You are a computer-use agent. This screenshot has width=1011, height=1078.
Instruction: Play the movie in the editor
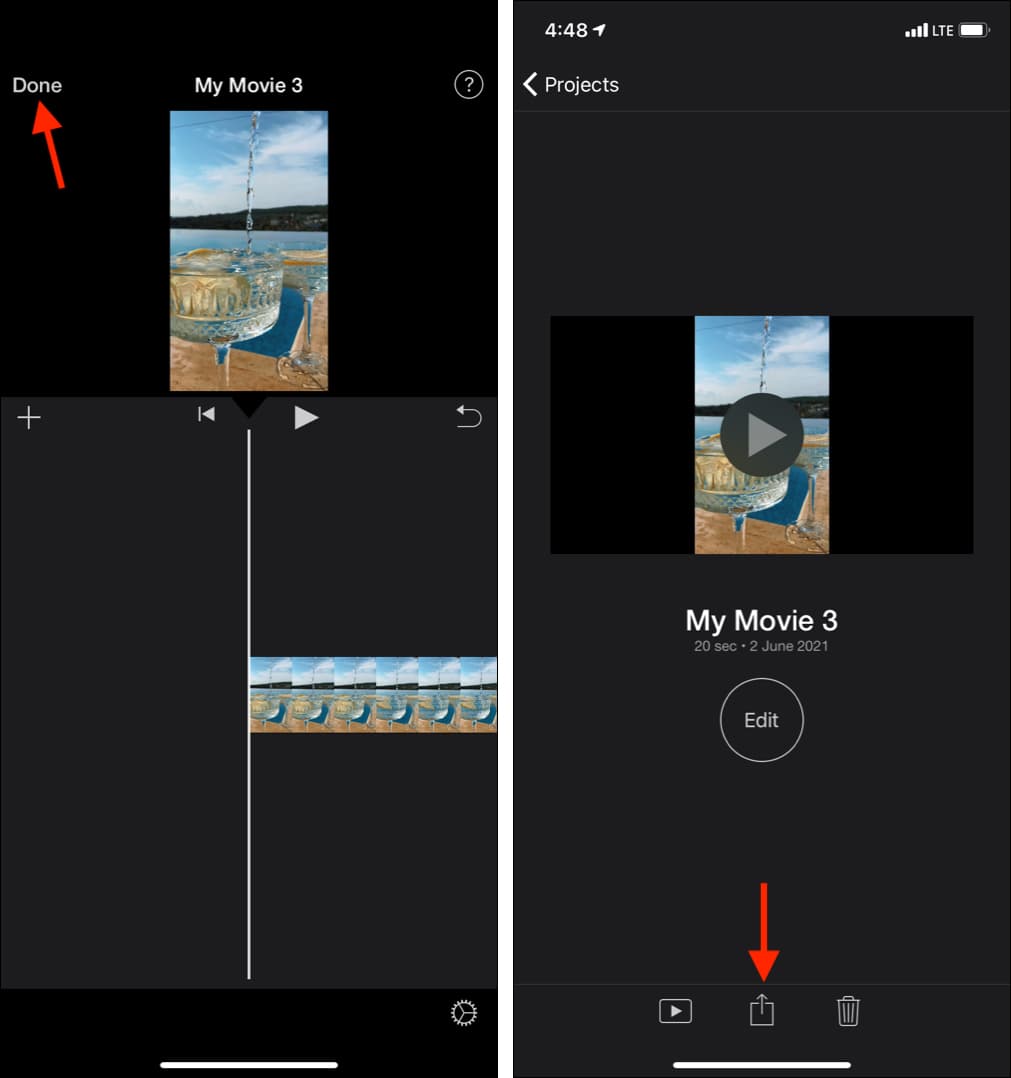click(x=306, y=417)
